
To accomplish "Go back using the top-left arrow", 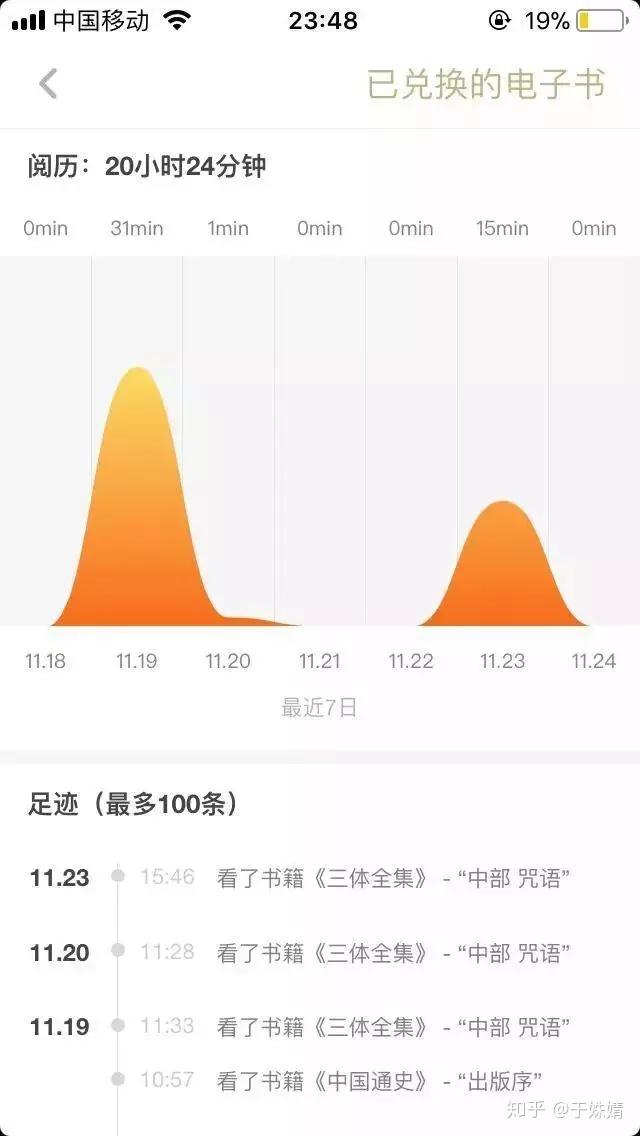I will (x=48, y=83).
